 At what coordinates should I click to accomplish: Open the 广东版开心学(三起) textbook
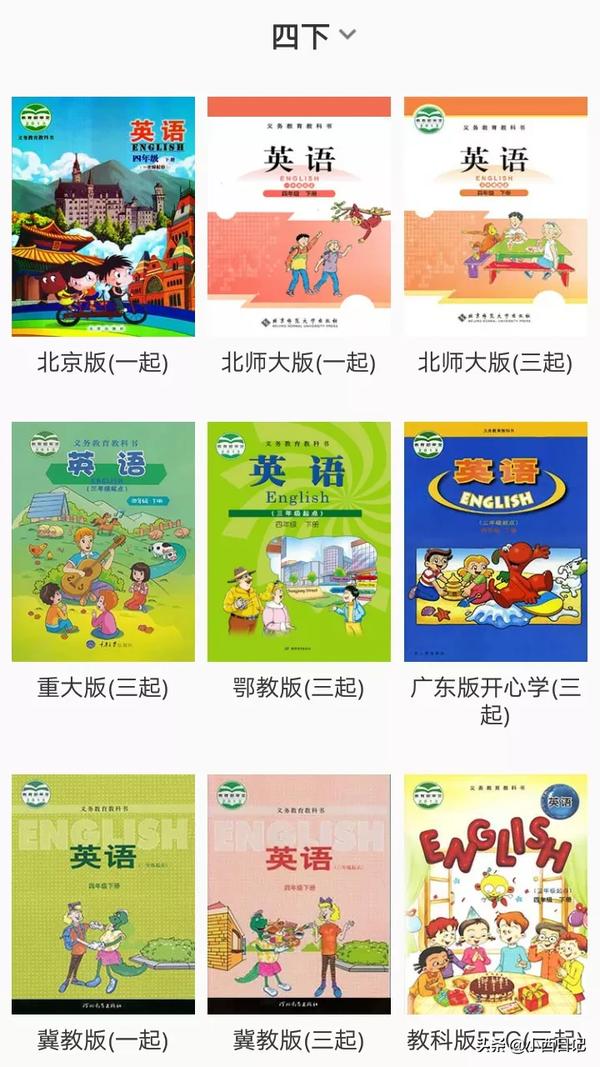[495, 542]
